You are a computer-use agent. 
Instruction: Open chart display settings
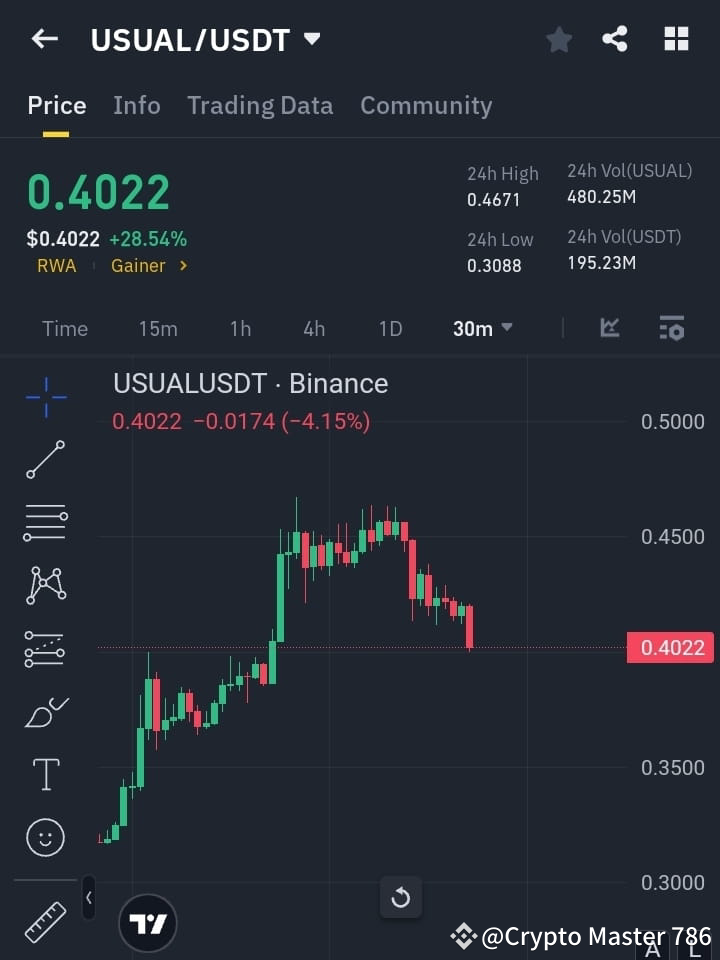click(671, 328)
